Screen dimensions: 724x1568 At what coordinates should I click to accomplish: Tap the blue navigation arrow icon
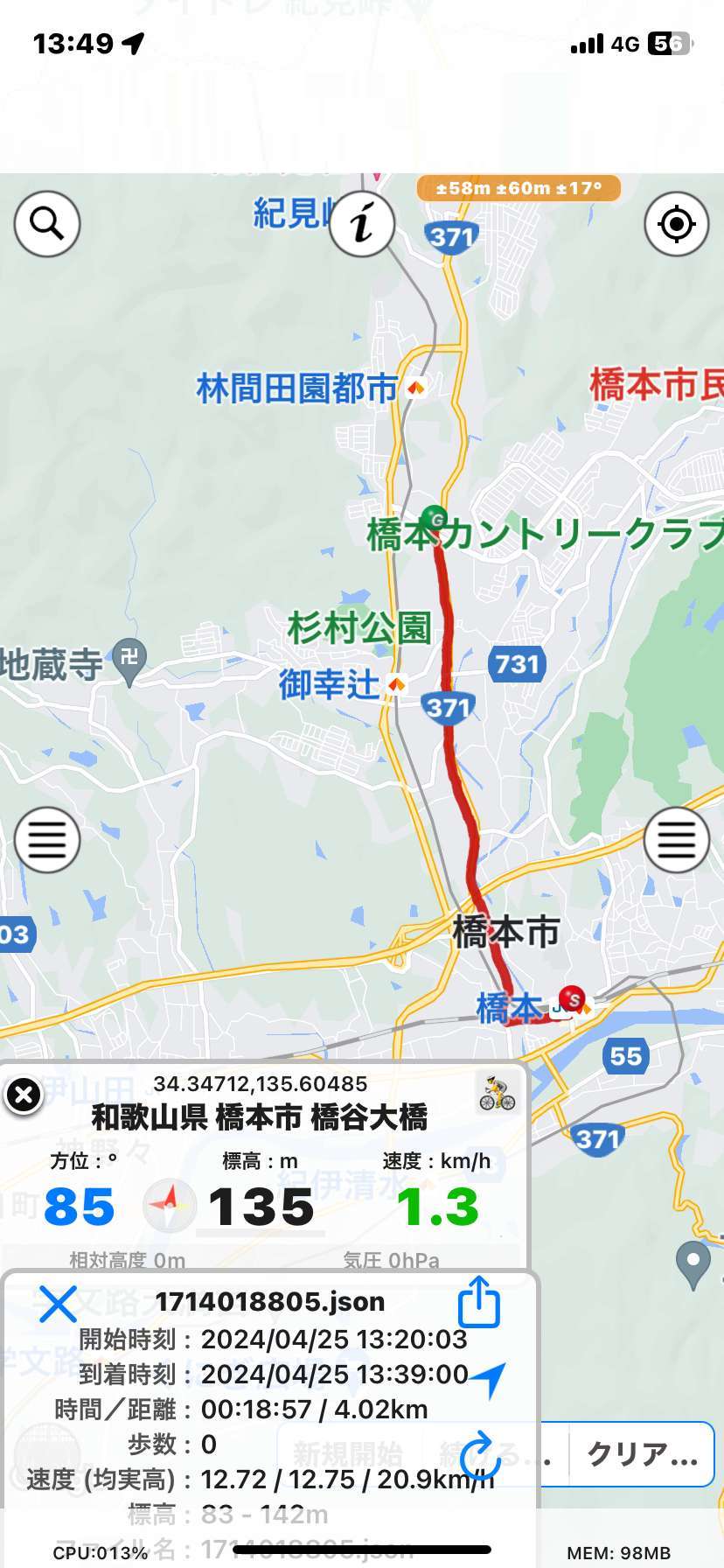pyautogui.click(x=488, y=1379)
